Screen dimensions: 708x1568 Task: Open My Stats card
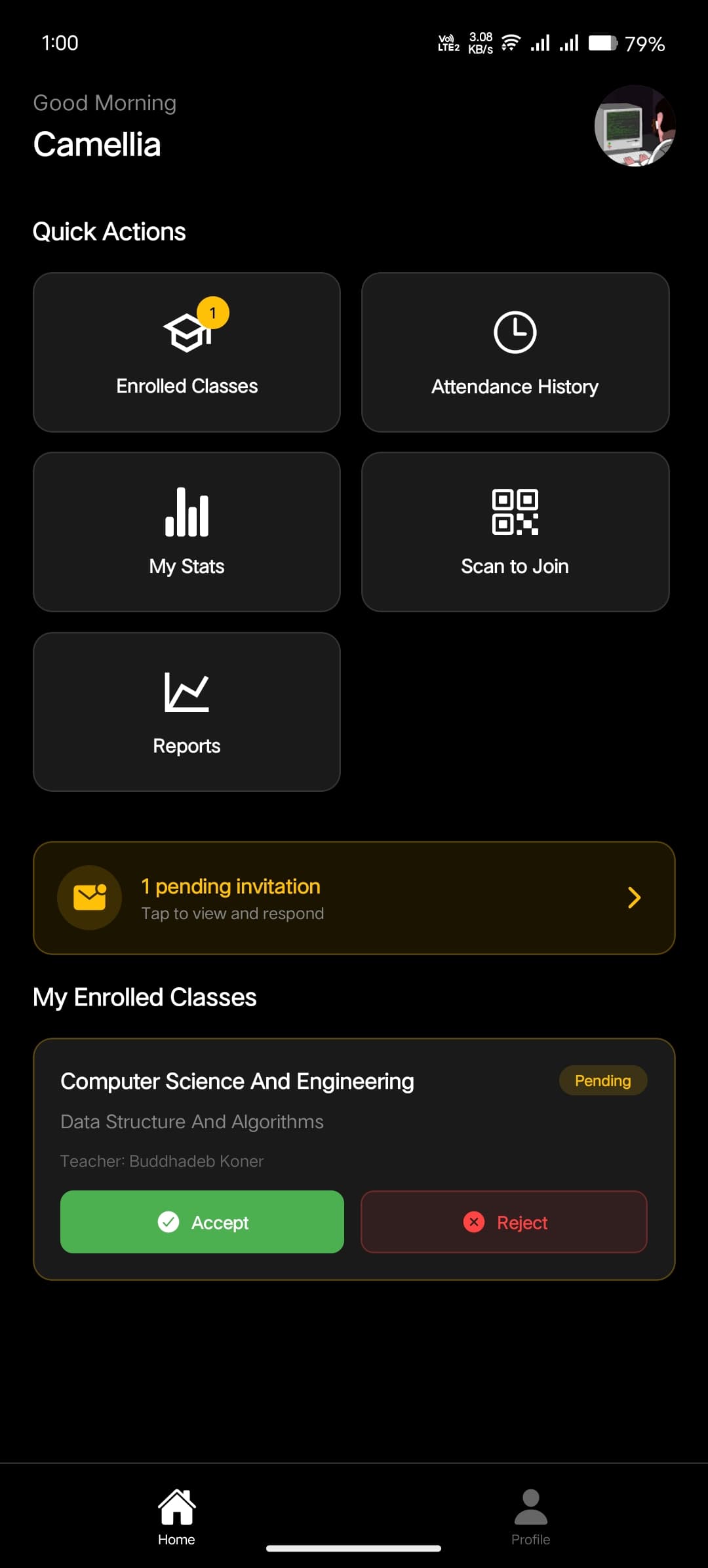[x=187, y=532]
